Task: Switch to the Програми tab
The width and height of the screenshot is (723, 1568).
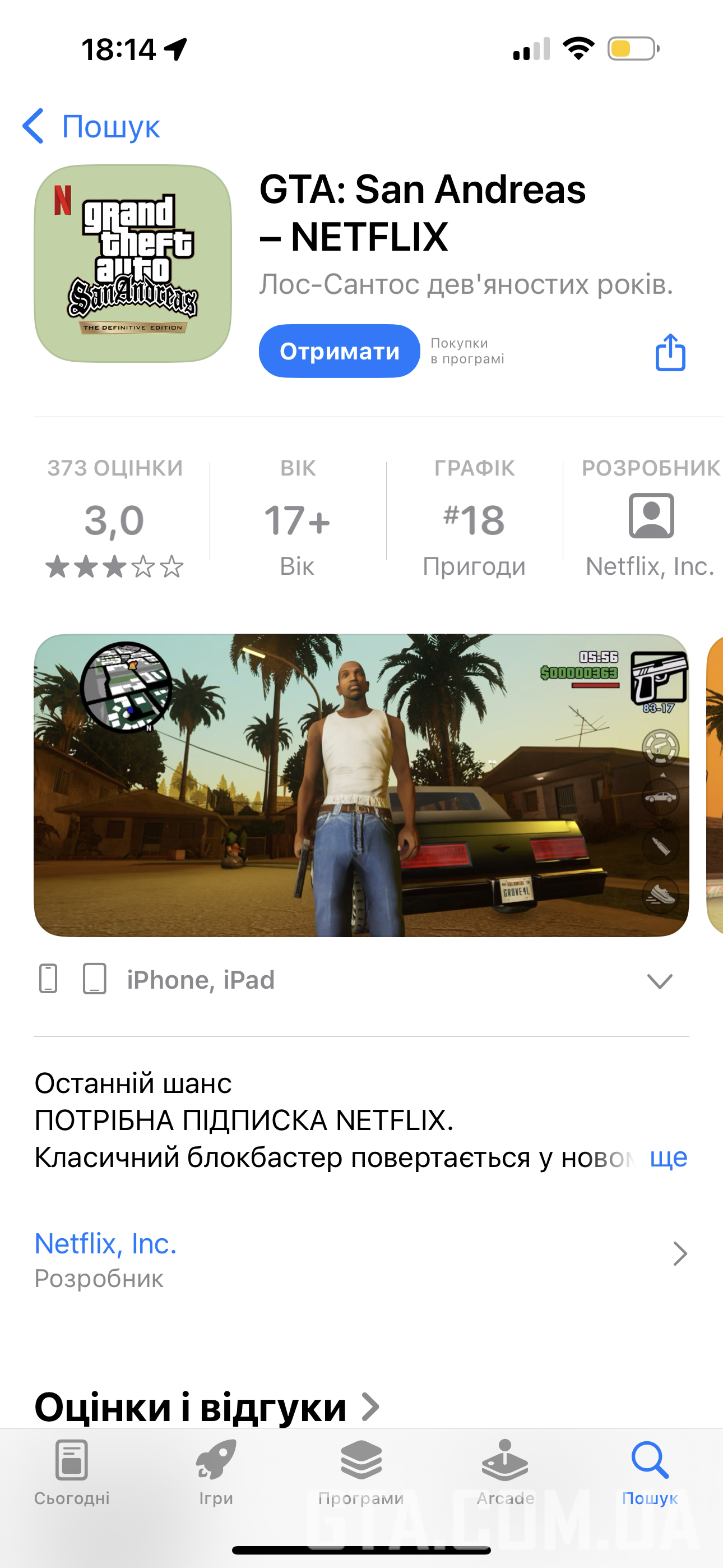Action: coord(361,1472)
